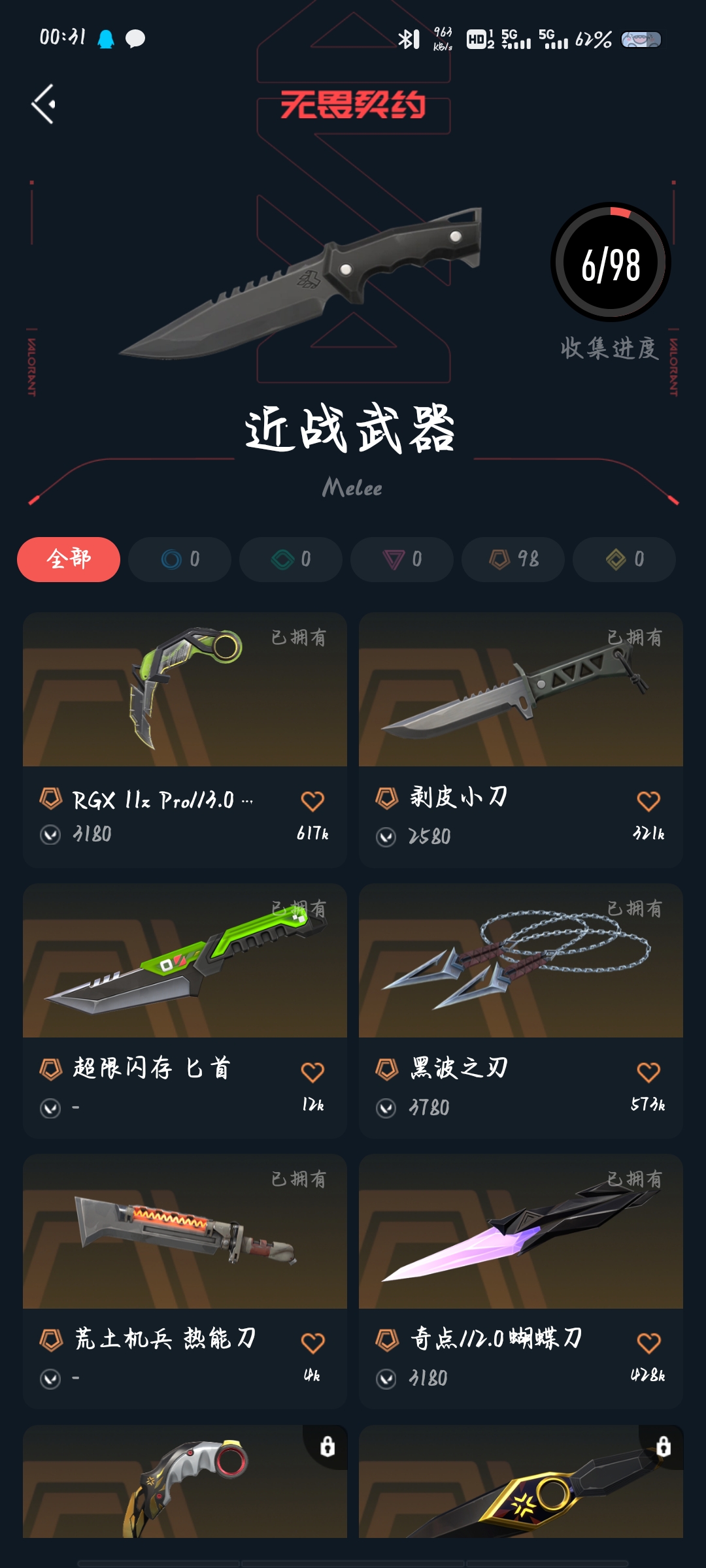Like the RGX 11z Pro 3.0 skin
The height and width of the screenshot is (1568, 706).
[x=312, y=801]
